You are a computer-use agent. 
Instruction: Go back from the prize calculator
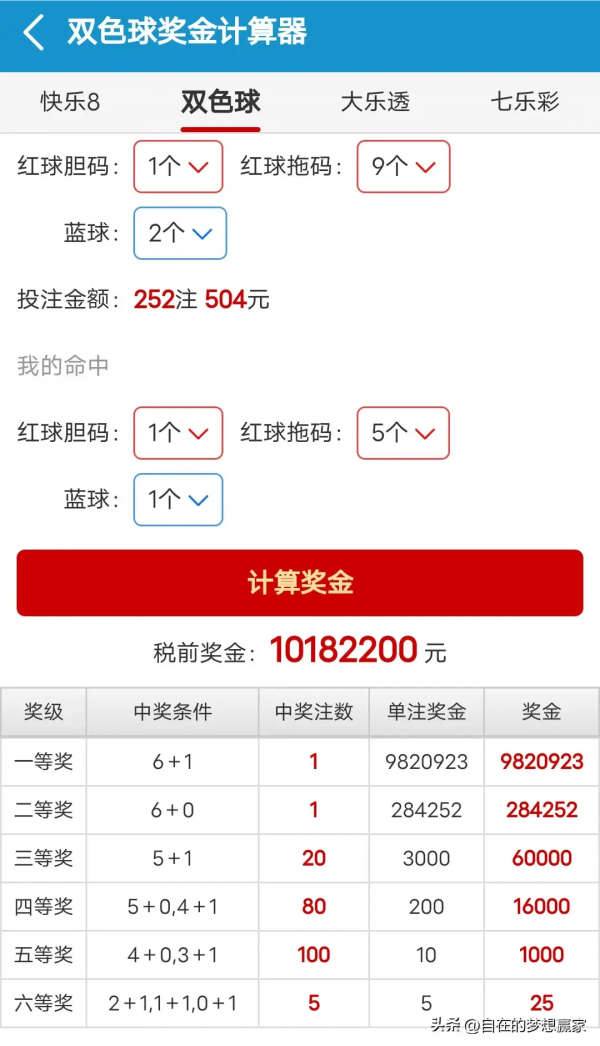tap(34, 32)
